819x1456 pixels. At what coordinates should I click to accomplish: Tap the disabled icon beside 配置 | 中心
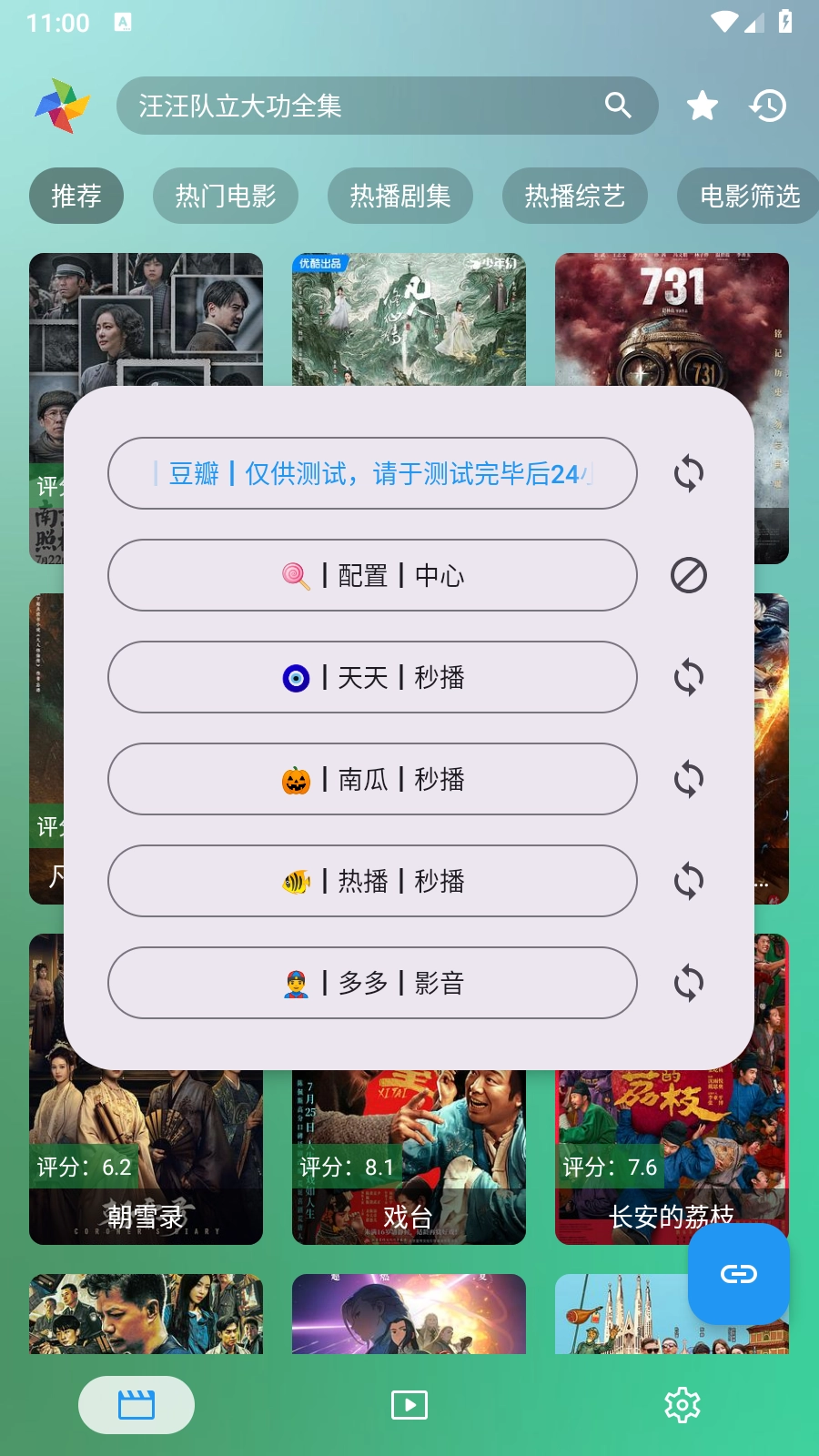[689, 575]
